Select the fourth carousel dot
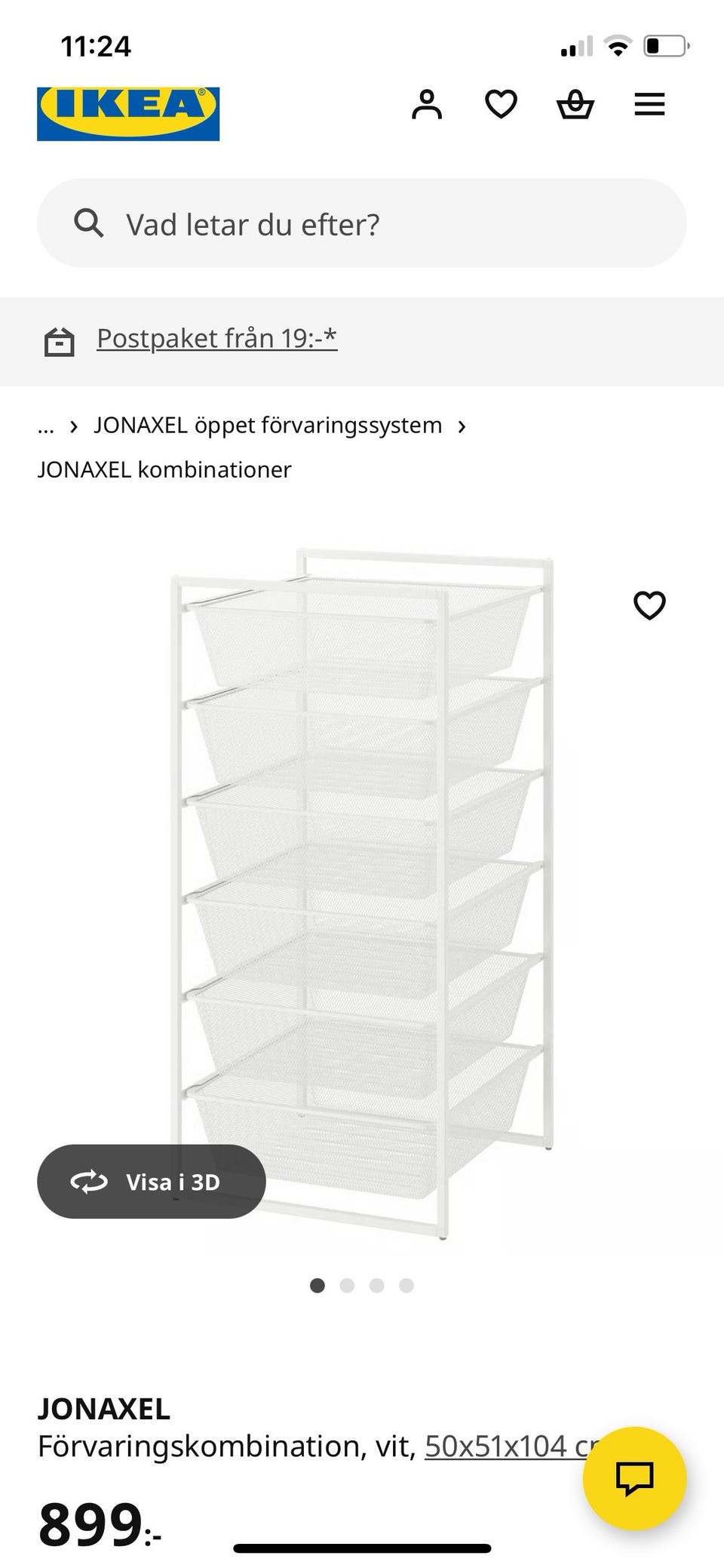Viewport: 724px width, 1568px height. pyautogui.click(x=406, y=1287)
